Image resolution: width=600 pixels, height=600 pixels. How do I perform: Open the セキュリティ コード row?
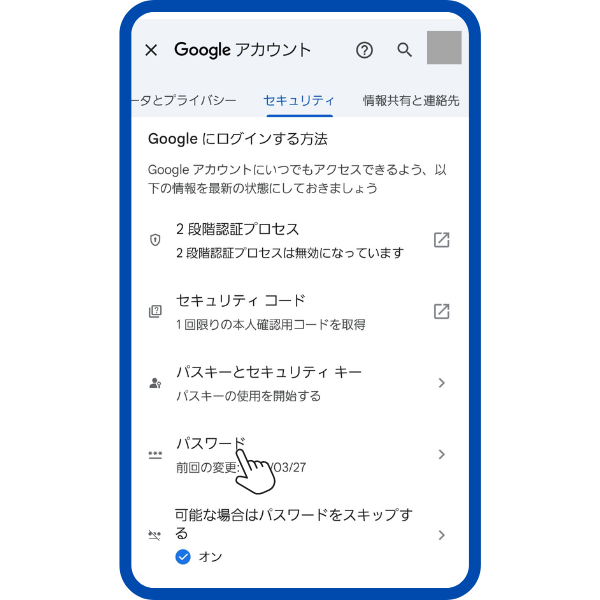(x=300, y=311)
